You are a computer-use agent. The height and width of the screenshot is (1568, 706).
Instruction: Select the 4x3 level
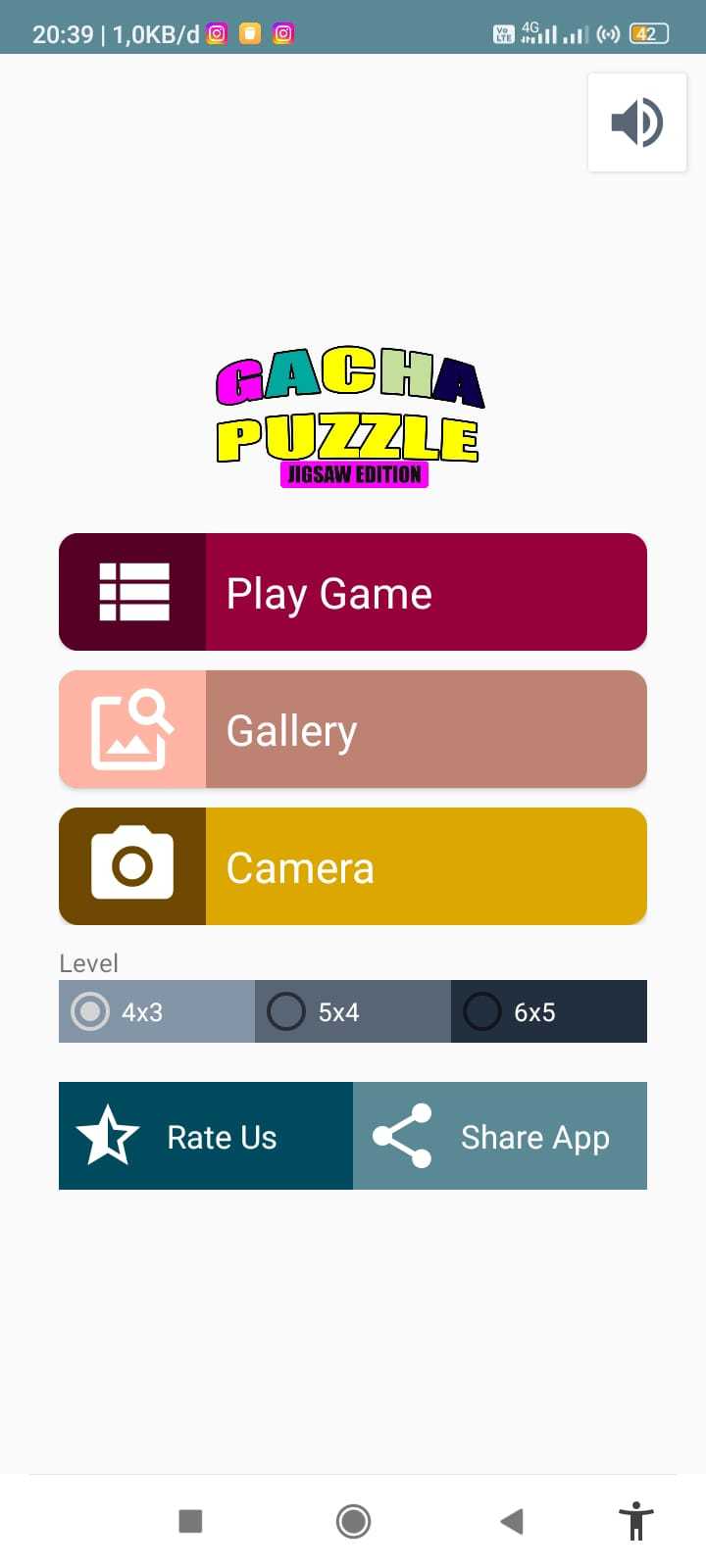[x=91, y=1011]
